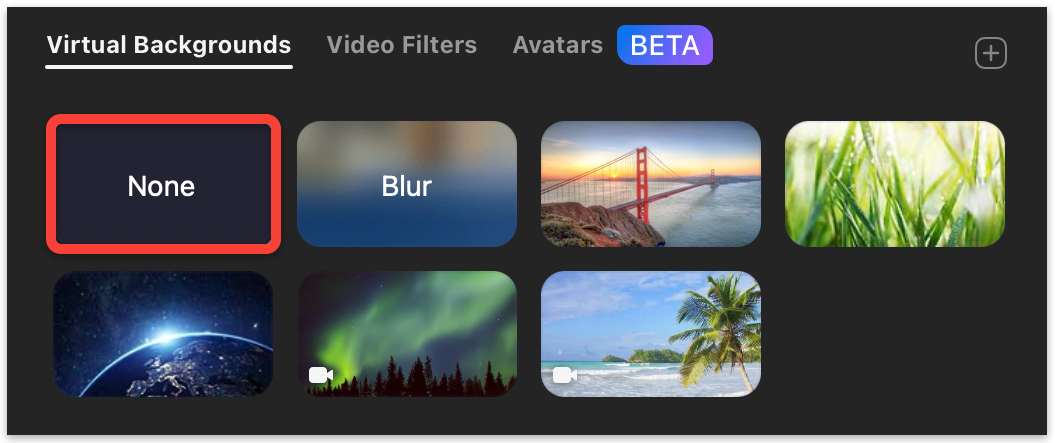This screenshot has height=443, width=1055.
Task: Select the Golden Gate Bridge background
Action: 651,185
